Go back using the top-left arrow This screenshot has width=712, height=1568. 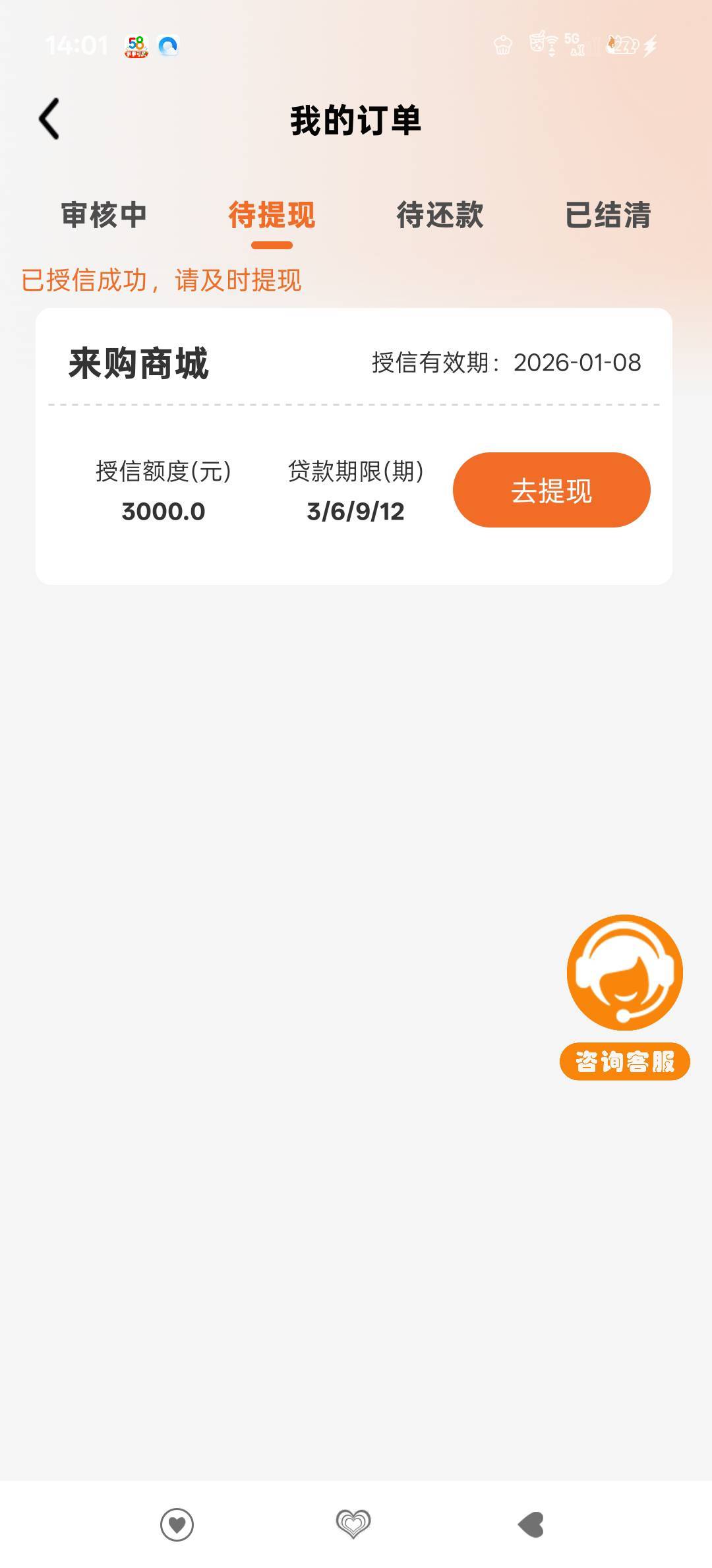[x=49, y=119]
